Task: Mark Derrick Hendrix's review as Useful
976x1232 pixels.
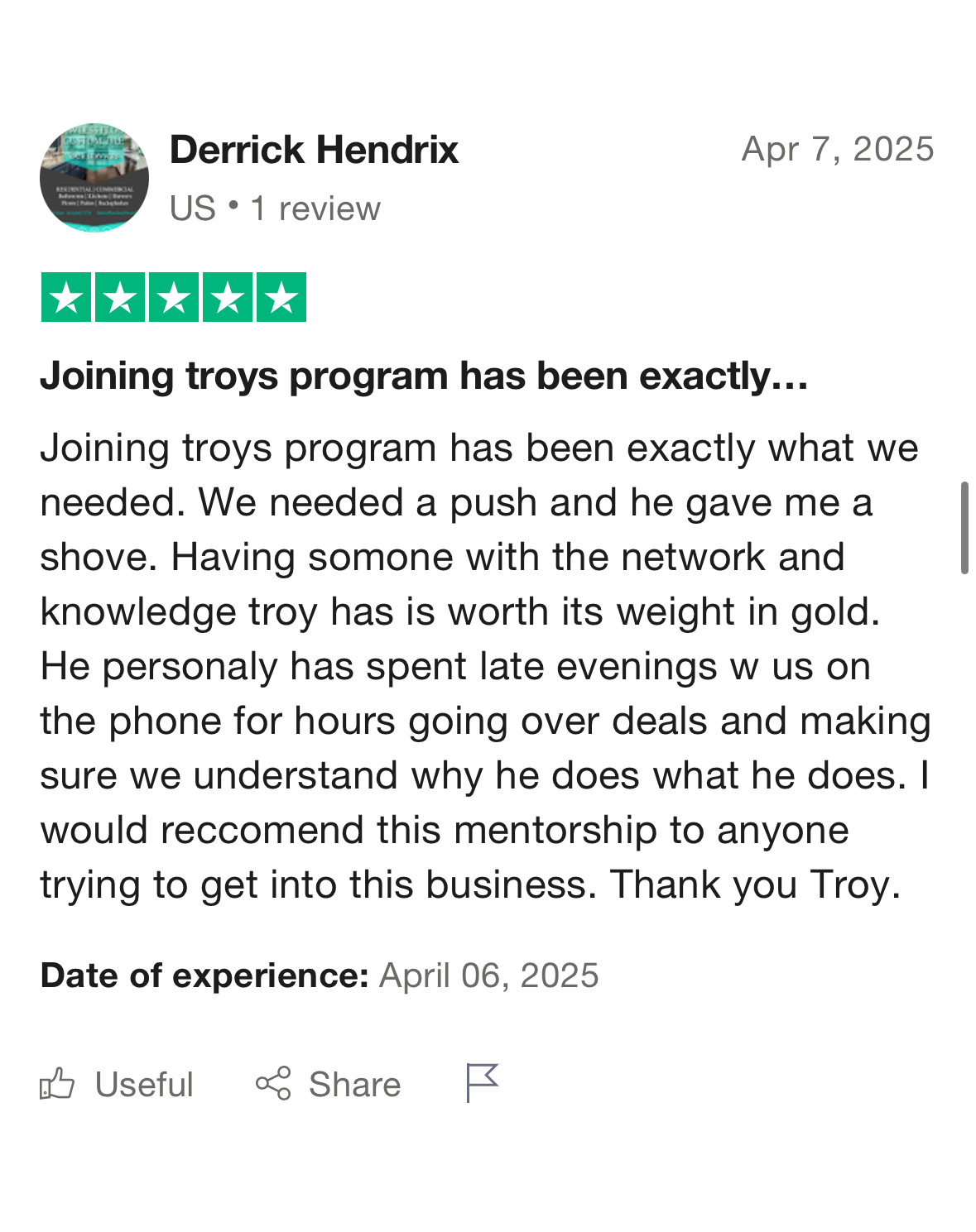Action: point(117,1084)
